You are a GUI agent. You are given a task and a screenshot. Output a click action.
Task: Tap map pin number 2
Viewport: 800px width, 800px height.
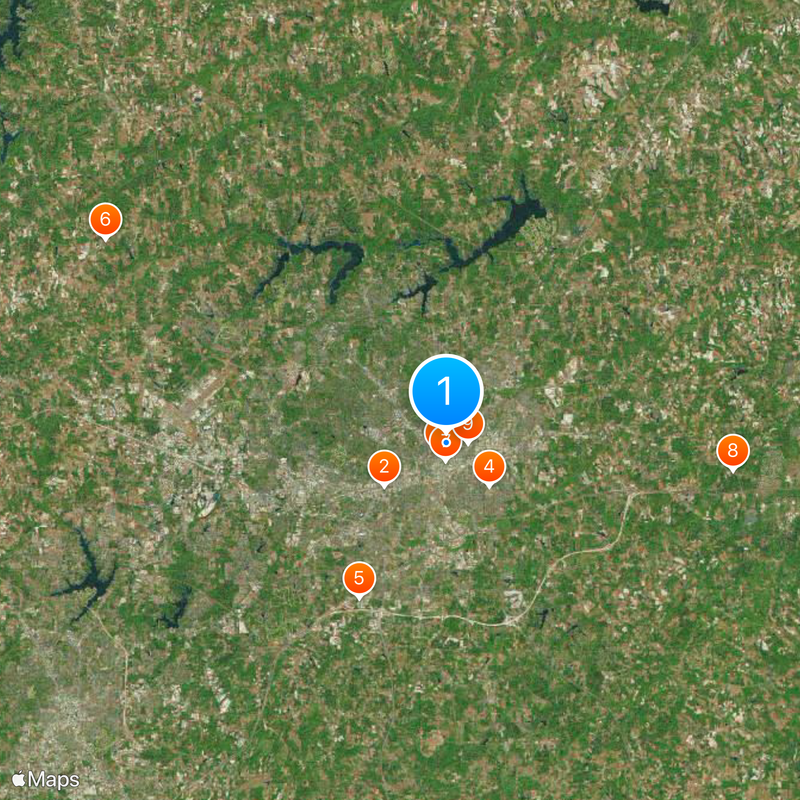coord(384,466)
